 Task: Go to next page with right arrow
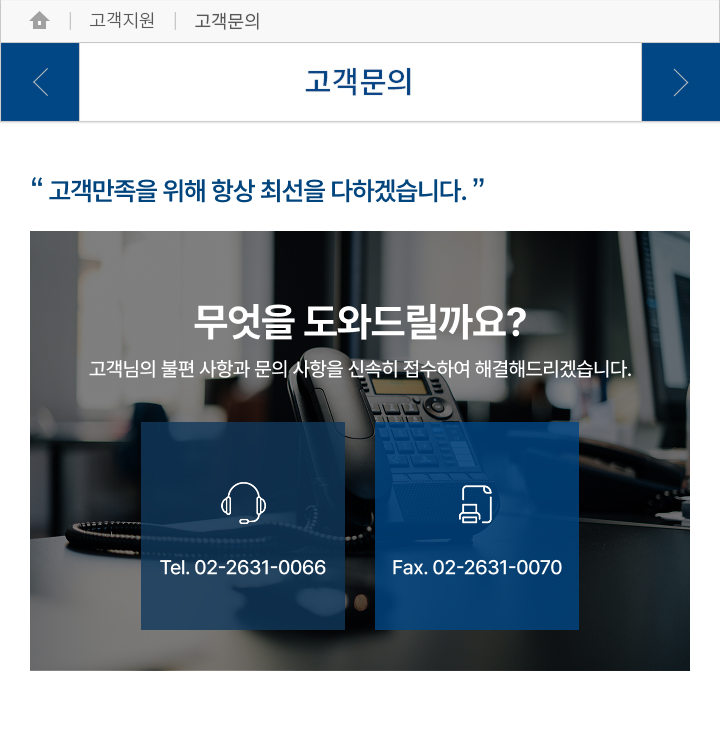680,82
